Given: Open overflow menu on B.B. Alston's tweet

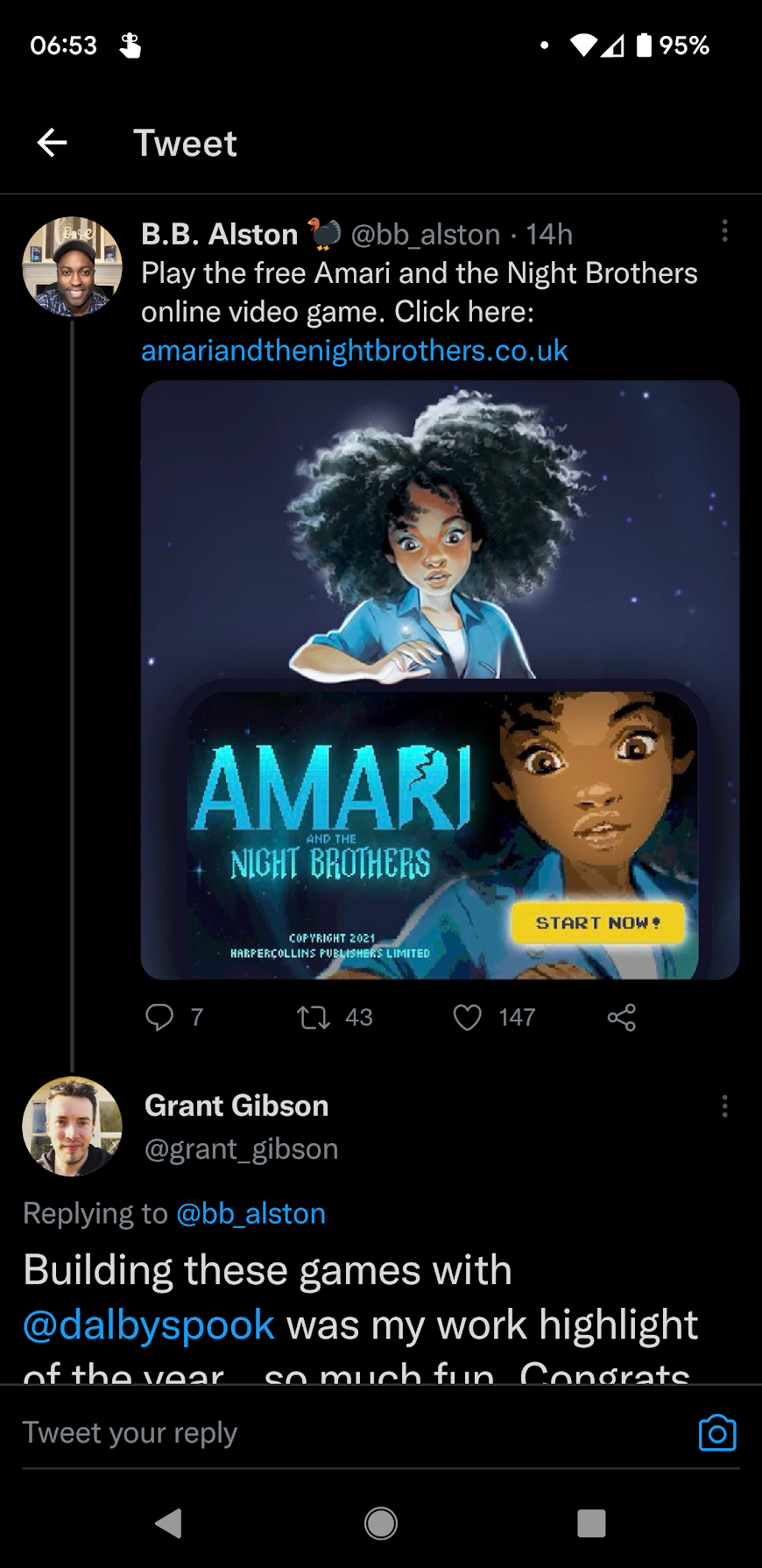Looking at the screenshot, I should pos(724,231).
